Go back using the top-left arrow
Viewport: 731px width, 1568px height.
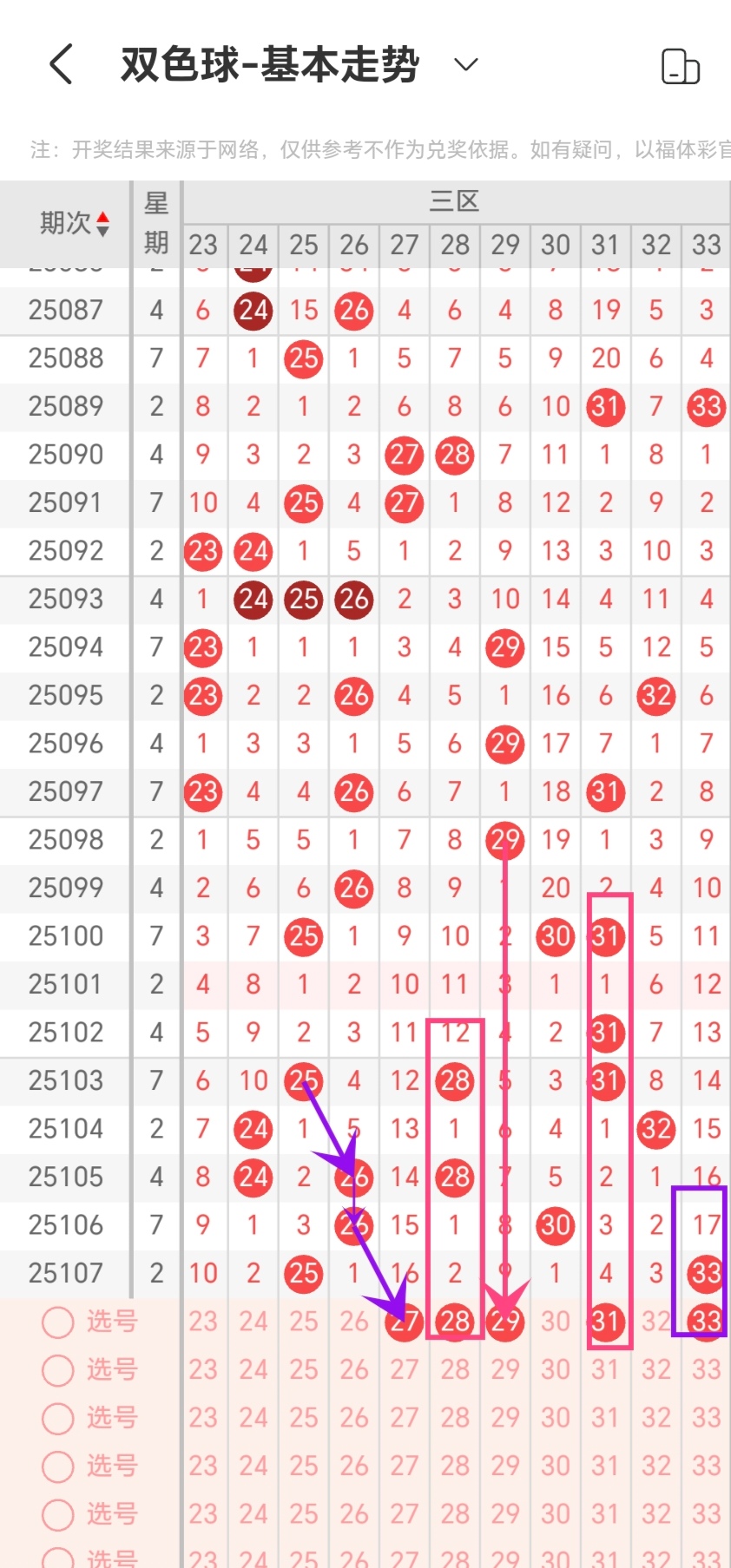pyautogui.click(x=61, y=64)
